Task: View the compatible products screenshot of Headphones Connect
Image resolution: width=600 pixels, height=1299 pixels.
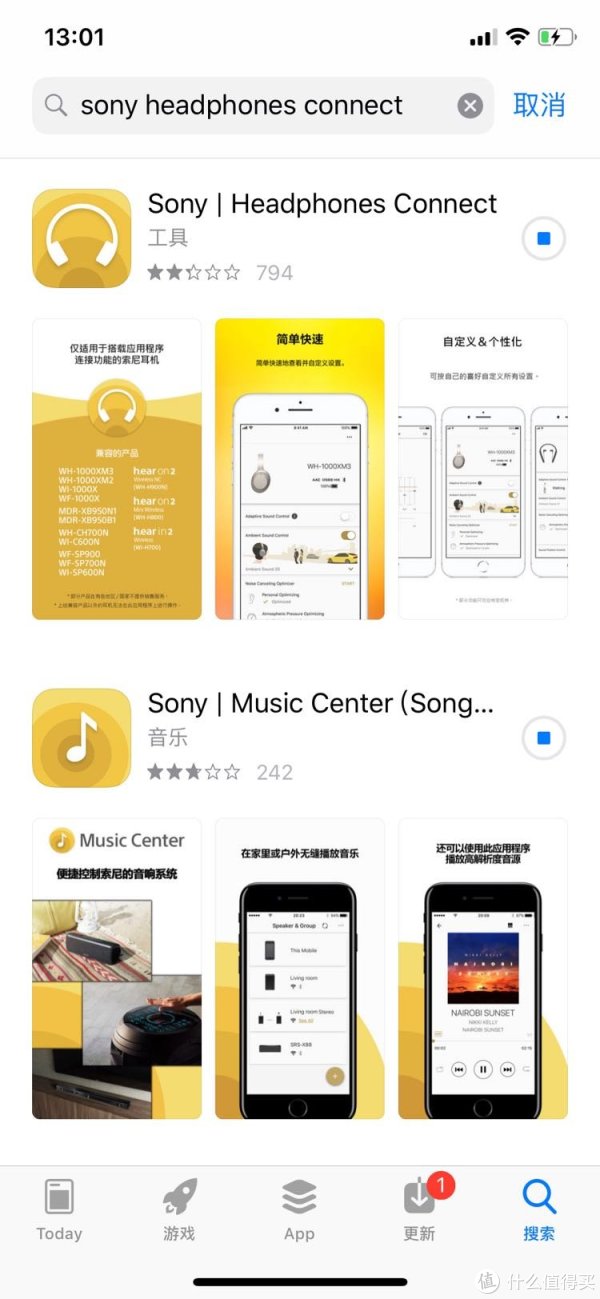Action: [116, 469]
